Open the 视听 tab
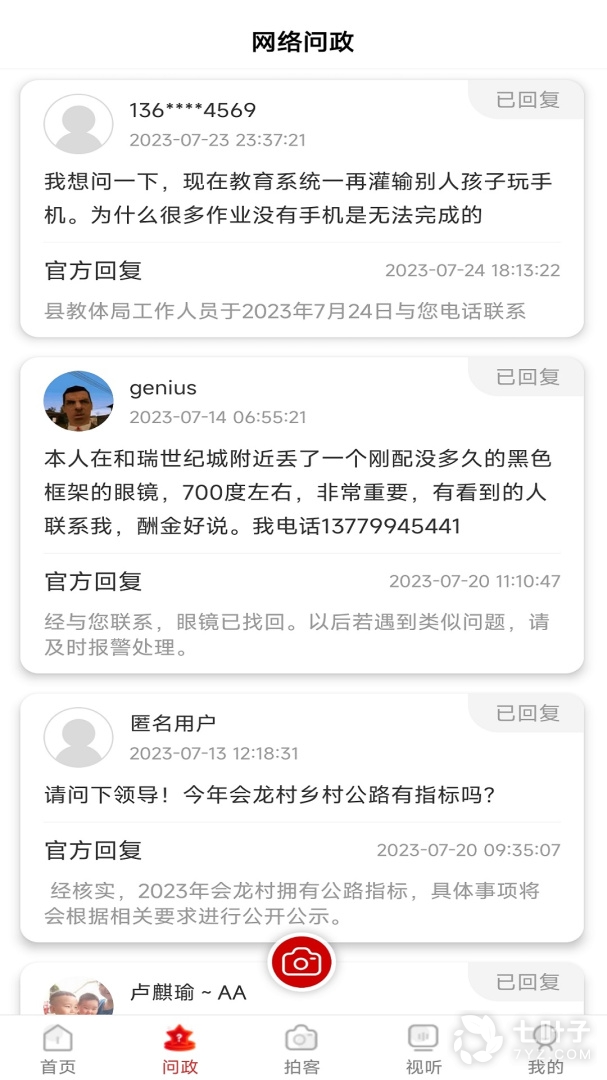607x1080 pixels. click(423, 1049)
